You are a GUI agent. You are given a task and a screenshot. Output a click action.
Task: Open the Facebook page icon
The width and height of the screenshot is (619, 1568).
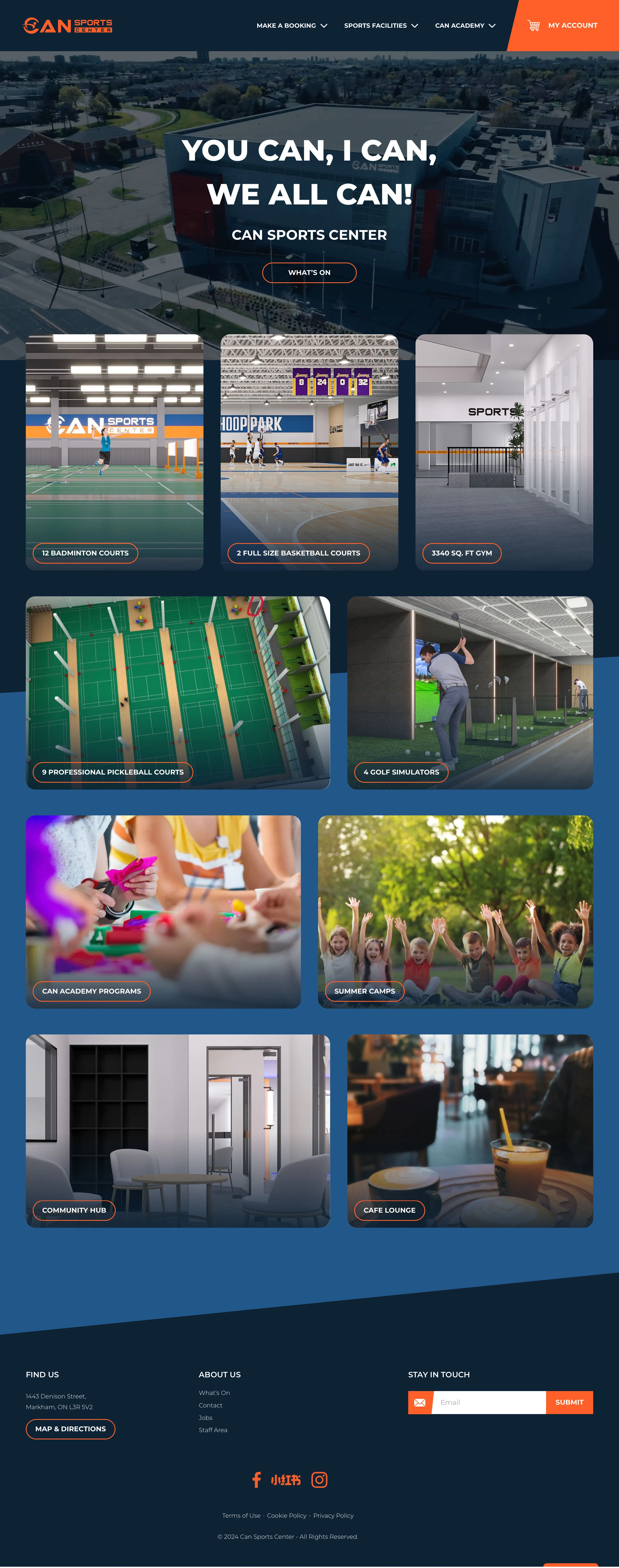[257, 1480]
